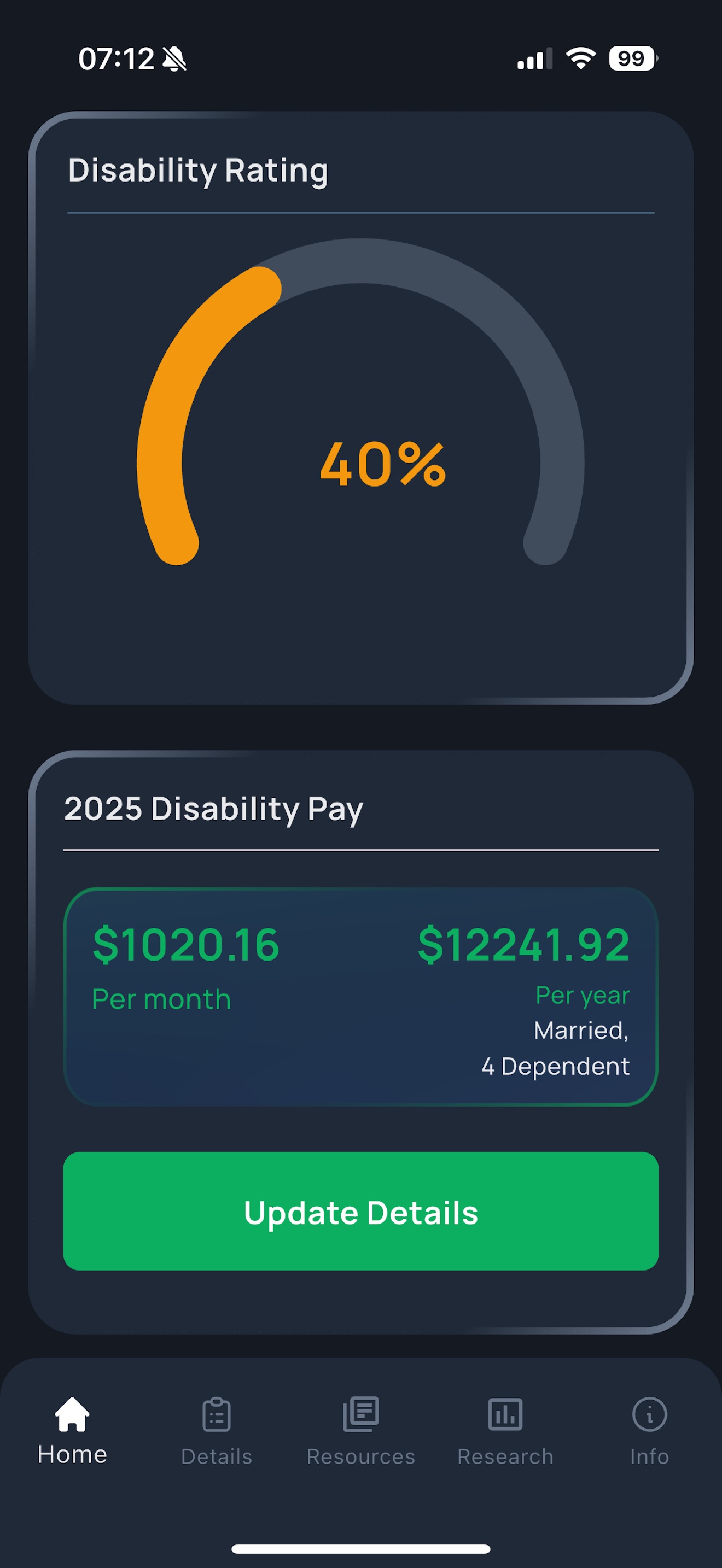Viewport: 722px width, 1568px height.
Task: Go to the Research tab
Action: click(x=505, y=1431)
